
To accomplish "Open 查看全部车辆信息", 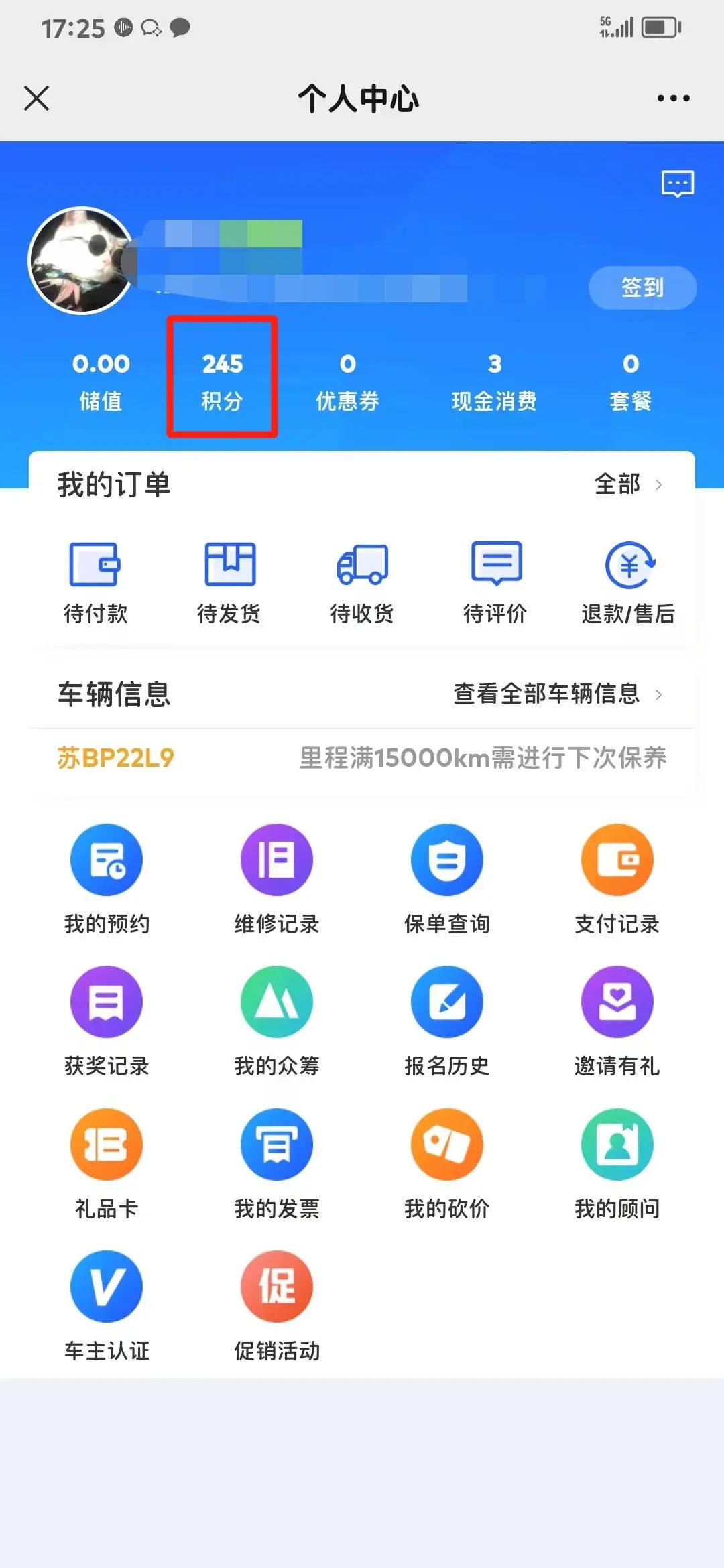I will (x=558, y=694).
